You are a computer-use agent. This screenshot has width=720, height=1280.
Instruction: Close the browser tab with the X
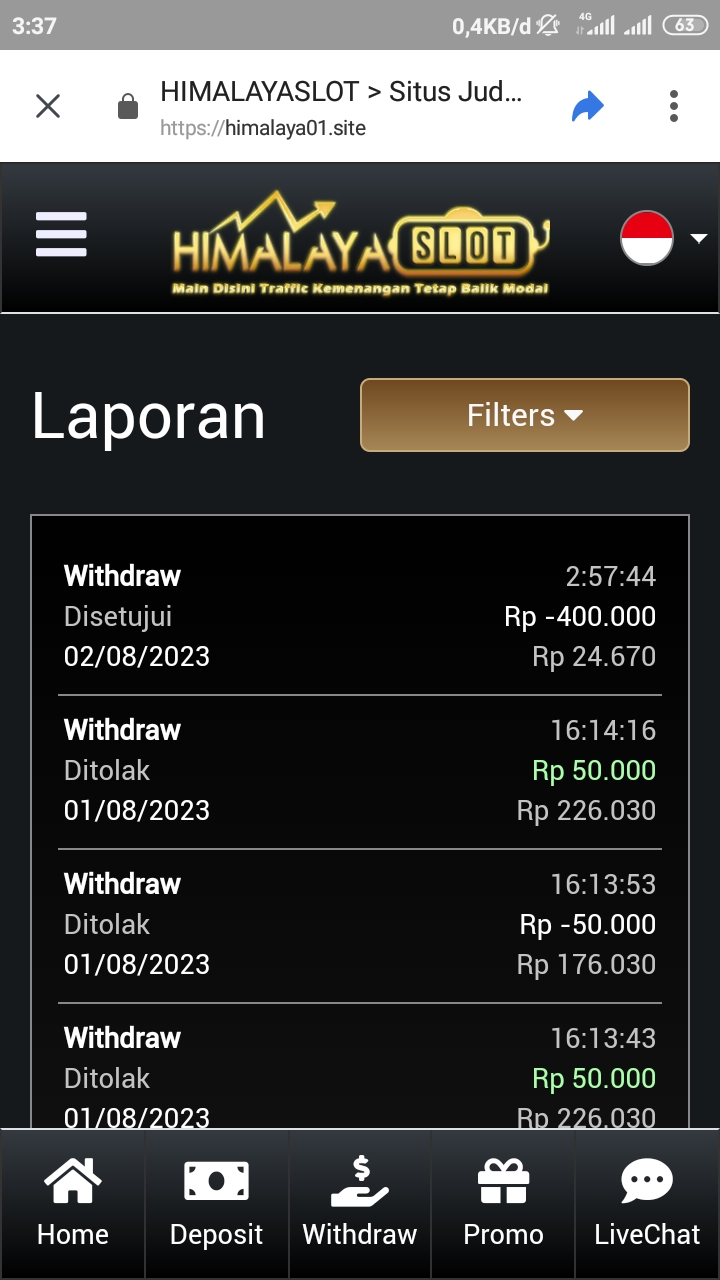coord(48,106)
